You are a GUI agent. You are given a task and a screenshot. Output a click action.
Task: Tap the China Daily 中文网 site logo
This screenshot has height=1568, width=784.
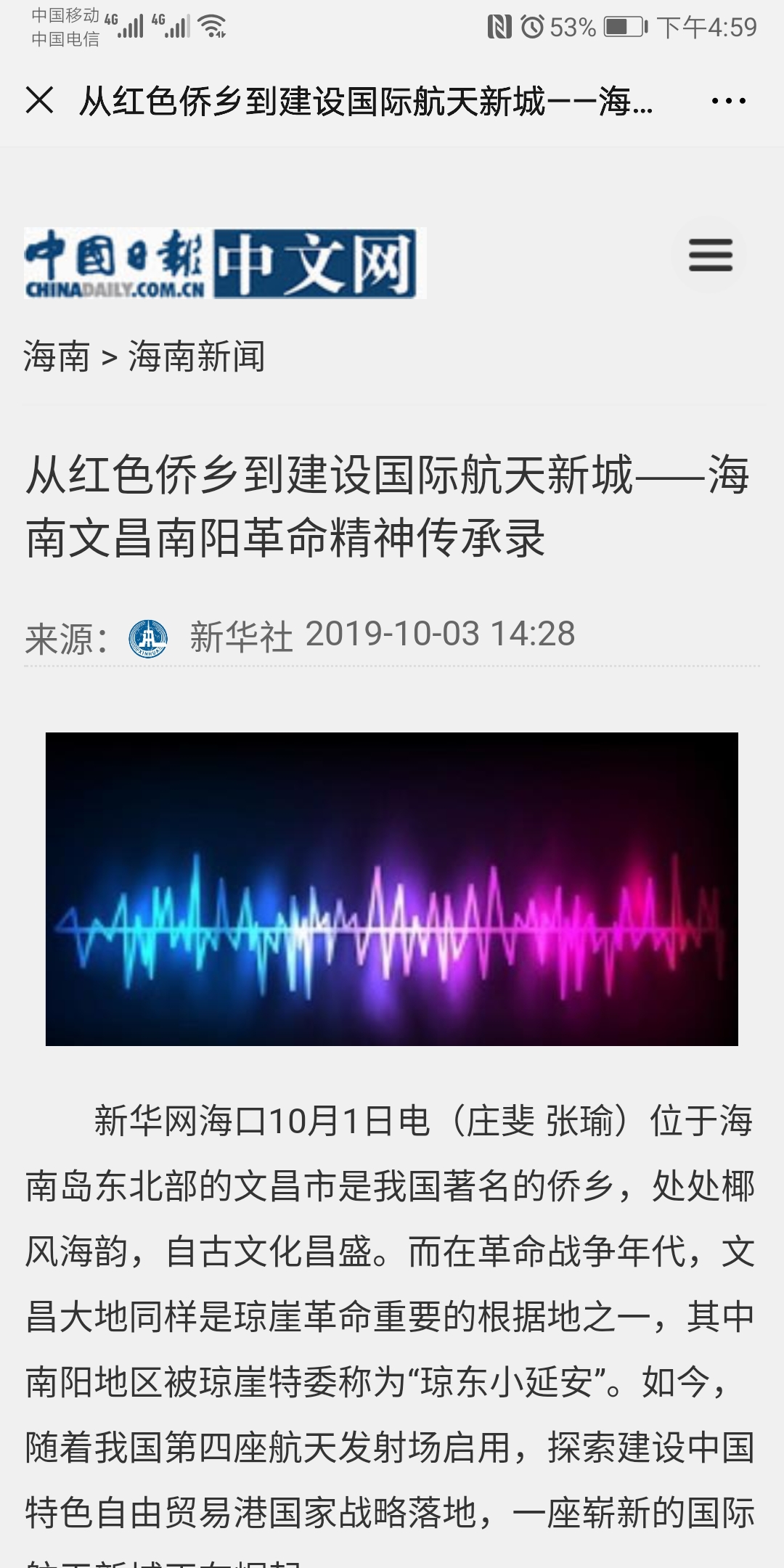click(x=225, y=264)
